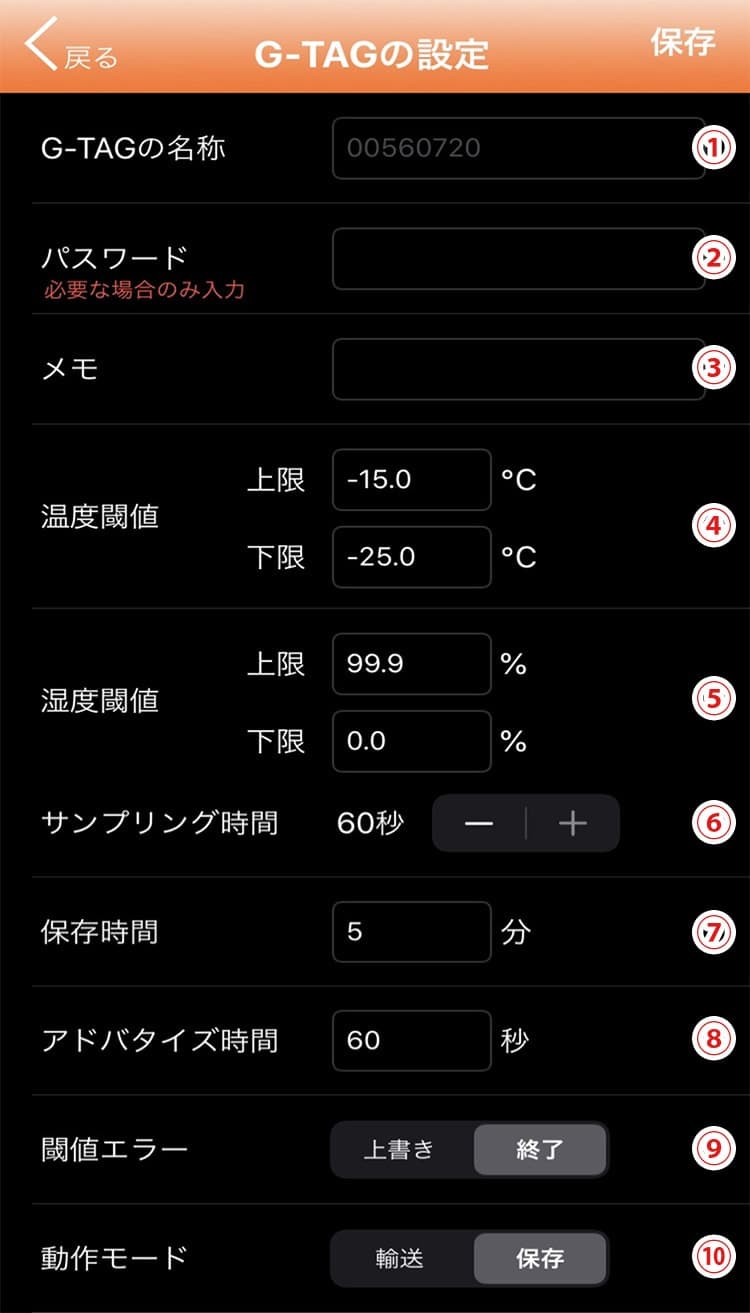Edit the 保存時間 minutes field
Viewport: 750px width, 1313px height.
(412, 932)
